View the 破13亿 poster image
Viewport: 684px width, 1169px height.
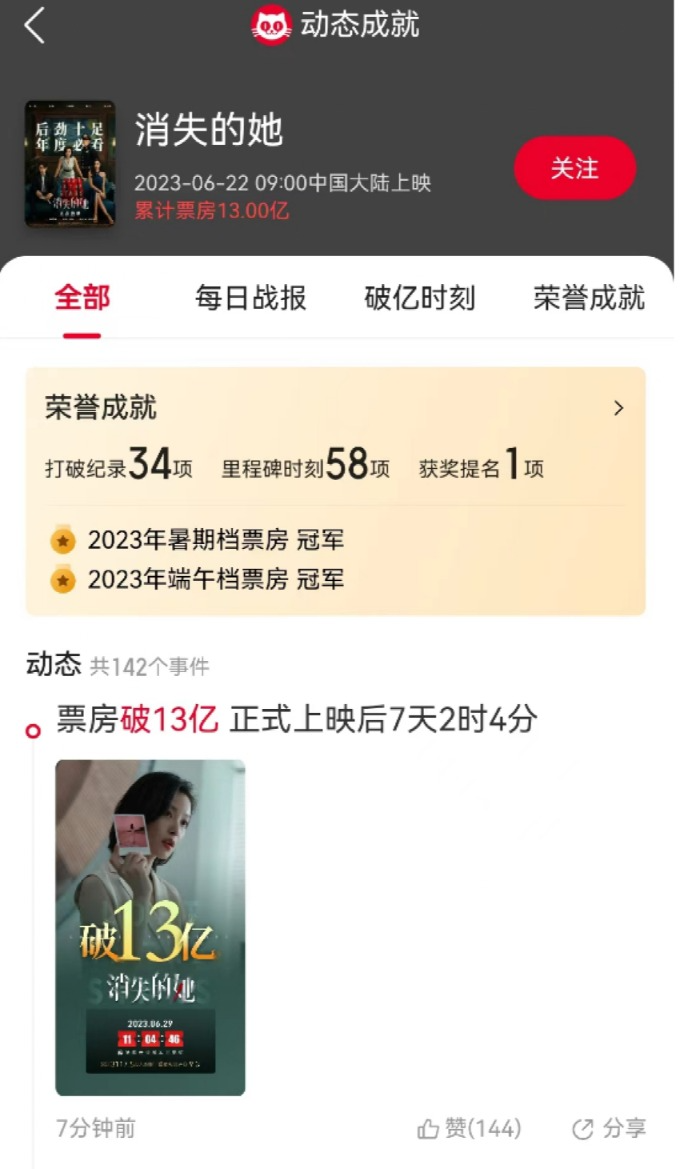tap(150, 926)
